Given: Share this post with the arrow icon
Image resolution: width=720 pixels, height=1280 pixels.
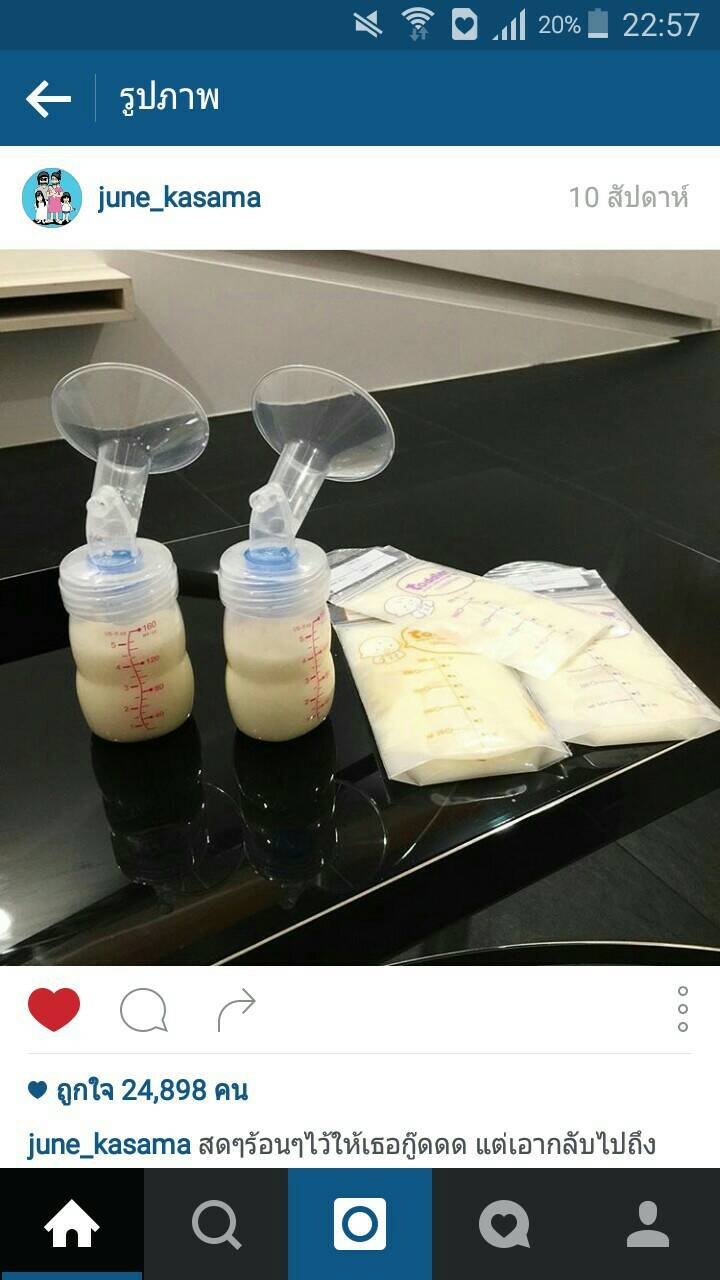Looking at the screenshot, I should pyautogui.click(x=237, y=1009).
